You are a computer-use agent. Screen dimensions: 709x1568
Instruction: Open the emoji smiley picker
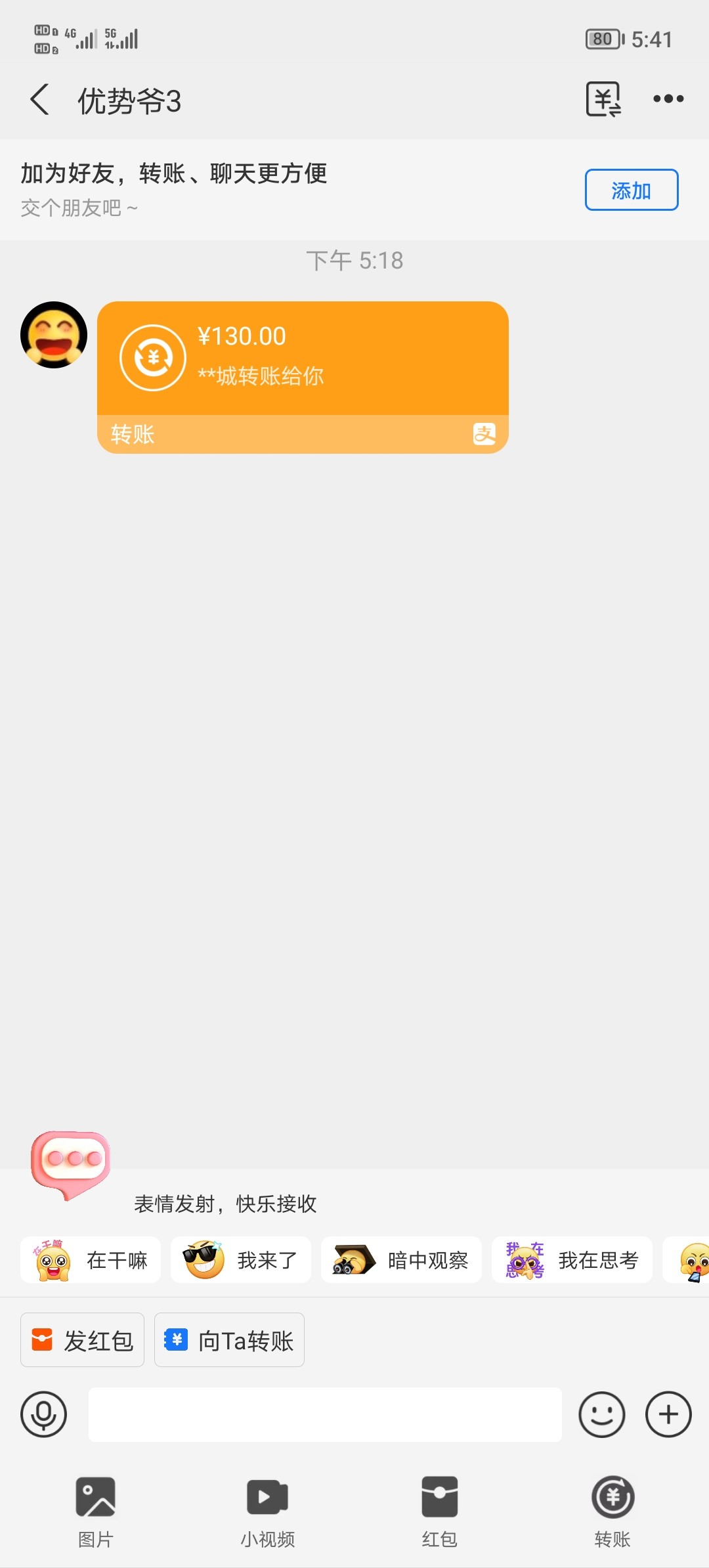(601, 1414)
